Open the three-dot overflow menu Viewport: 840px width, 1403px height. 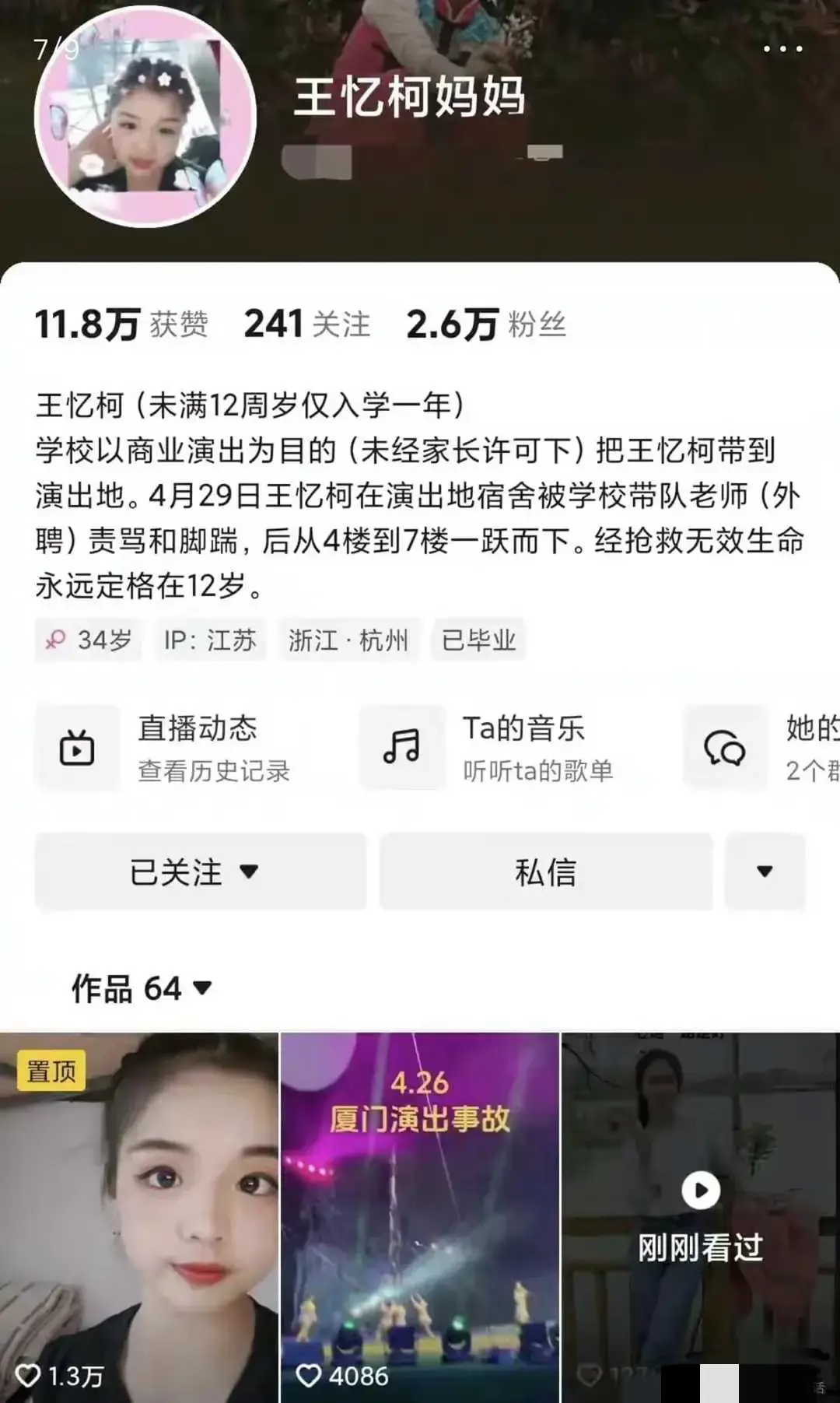click(782, 49)
